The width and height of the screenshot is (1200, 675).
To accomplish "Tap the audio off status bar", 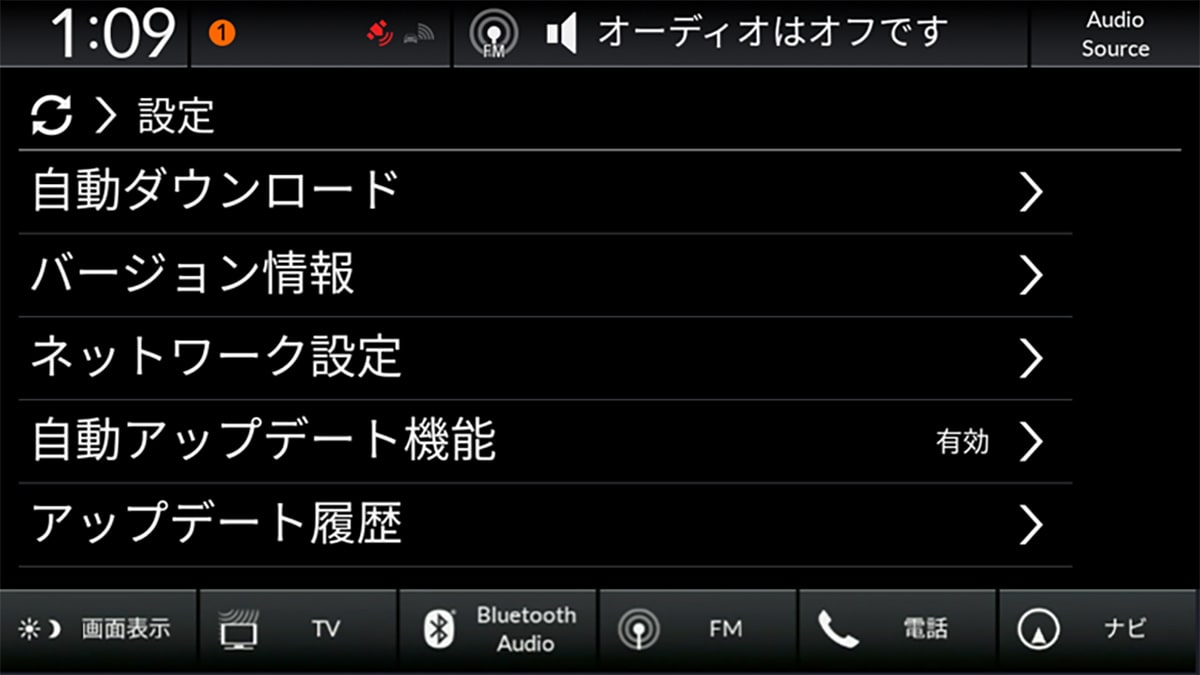I will tap(740, 34).
